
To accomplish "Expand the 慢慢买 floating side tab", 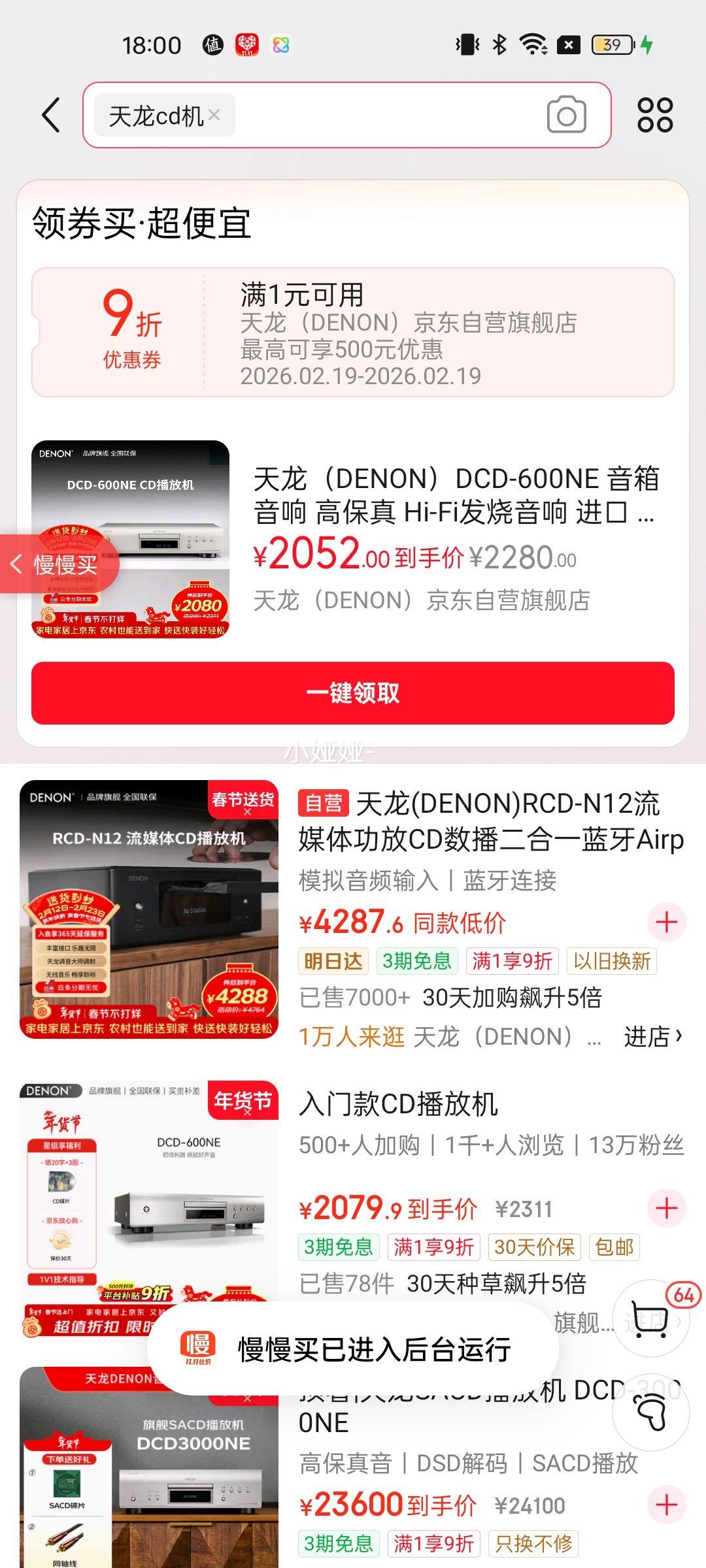I will (59, 564).
